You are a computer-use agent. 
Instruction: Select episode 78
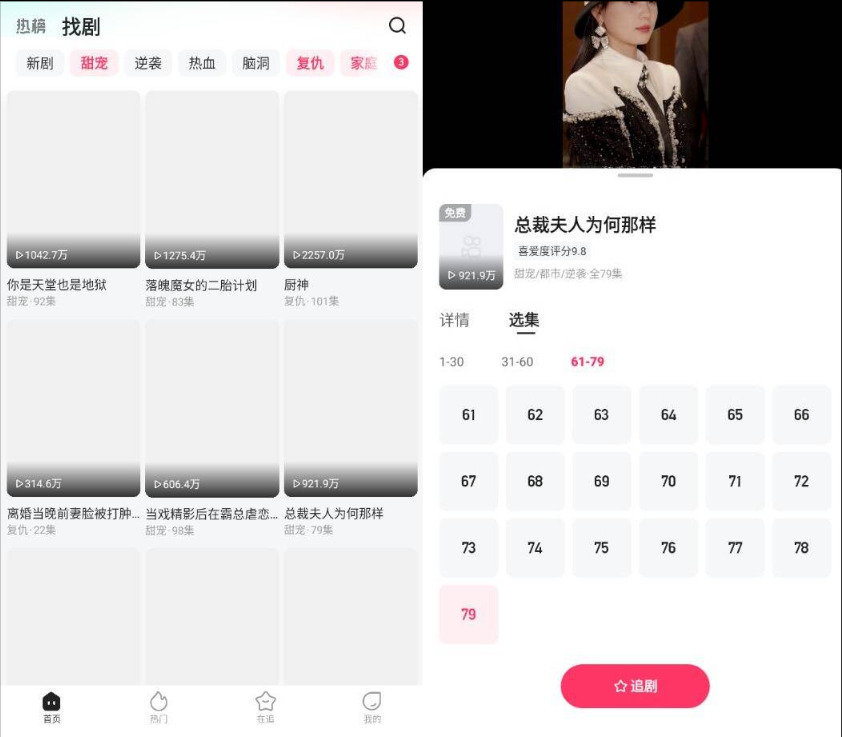[801, 548]
